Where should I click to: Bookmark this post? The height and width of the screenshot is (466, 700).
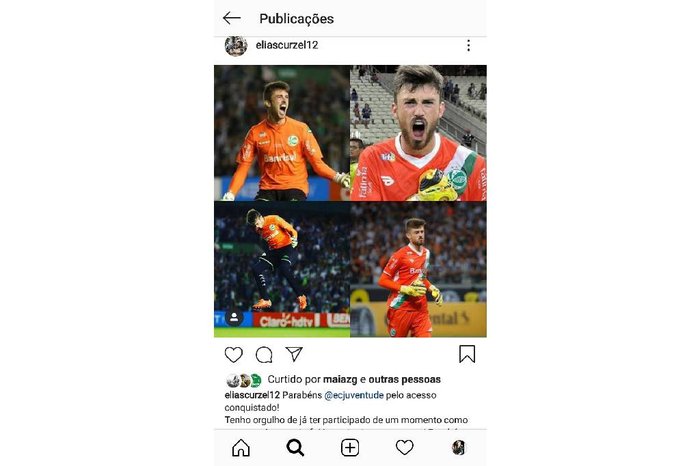coord(467,354)
